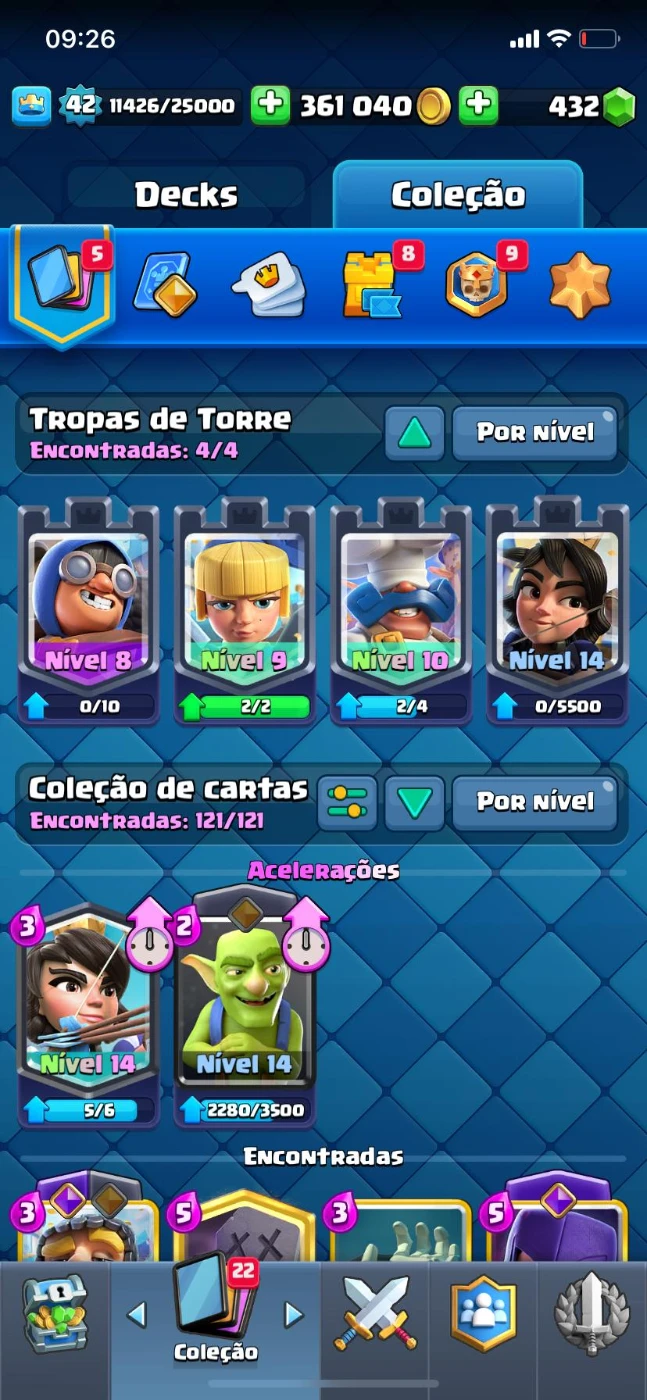Toggle the Coleção de cartas order arrow
This screenshot has height=1400, width=647.
[x=414, y=802]
